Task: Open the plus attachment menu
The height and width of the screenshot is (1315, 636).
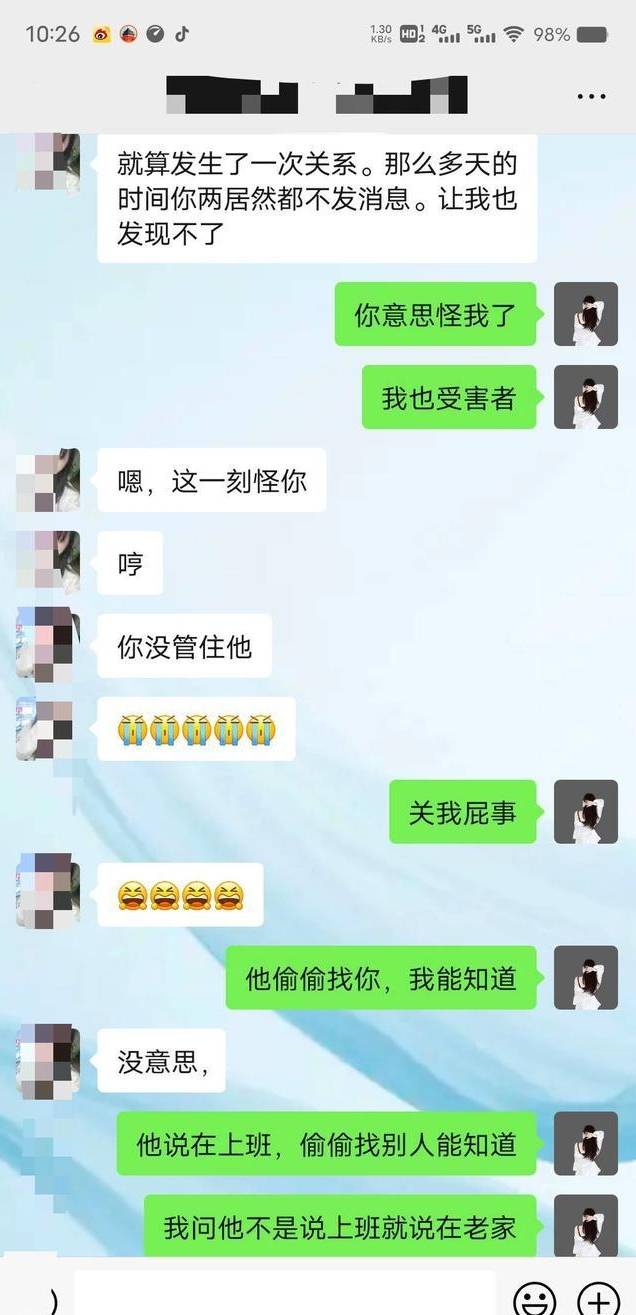Action: click(x=598, y=1298)
